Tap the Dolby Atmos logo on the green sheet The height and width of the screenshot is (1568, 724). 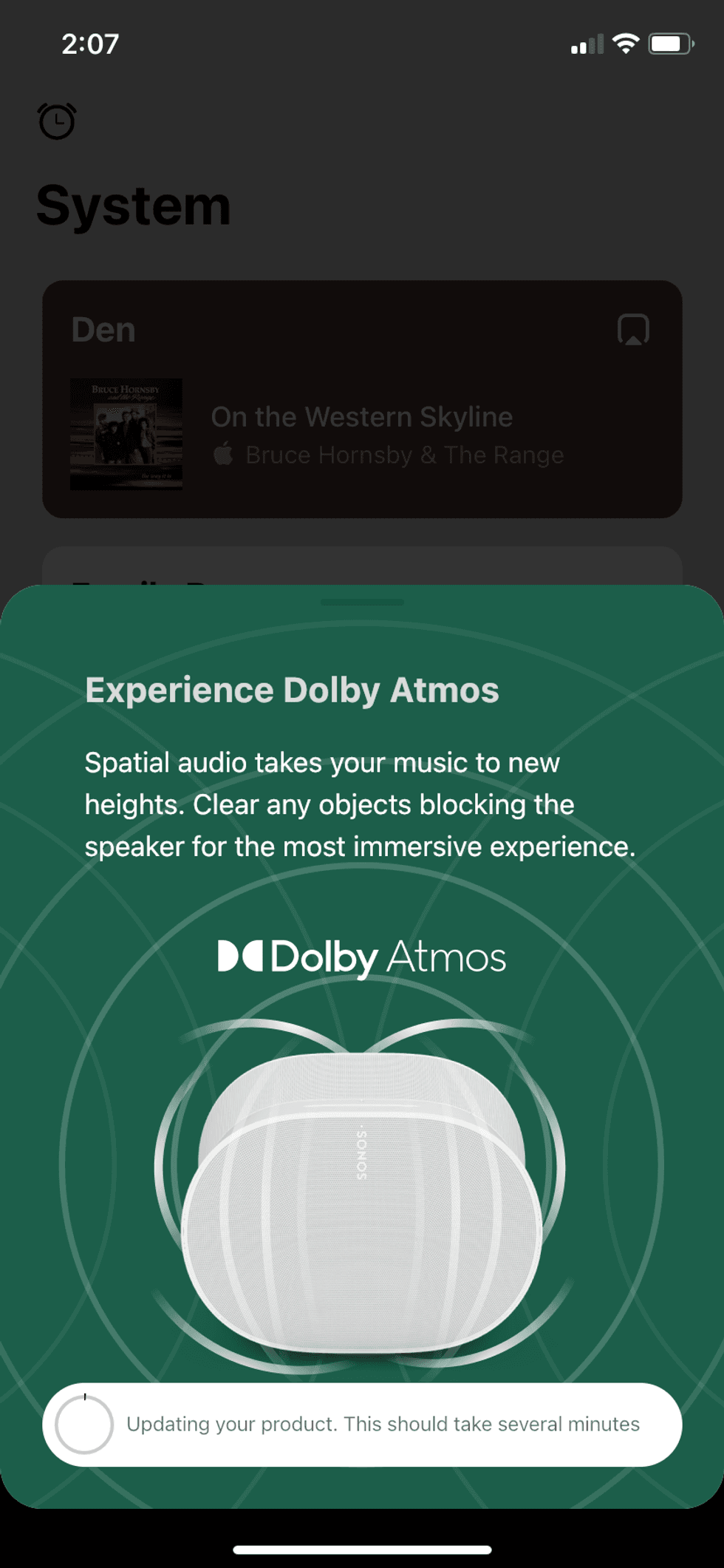coord(361,957)
